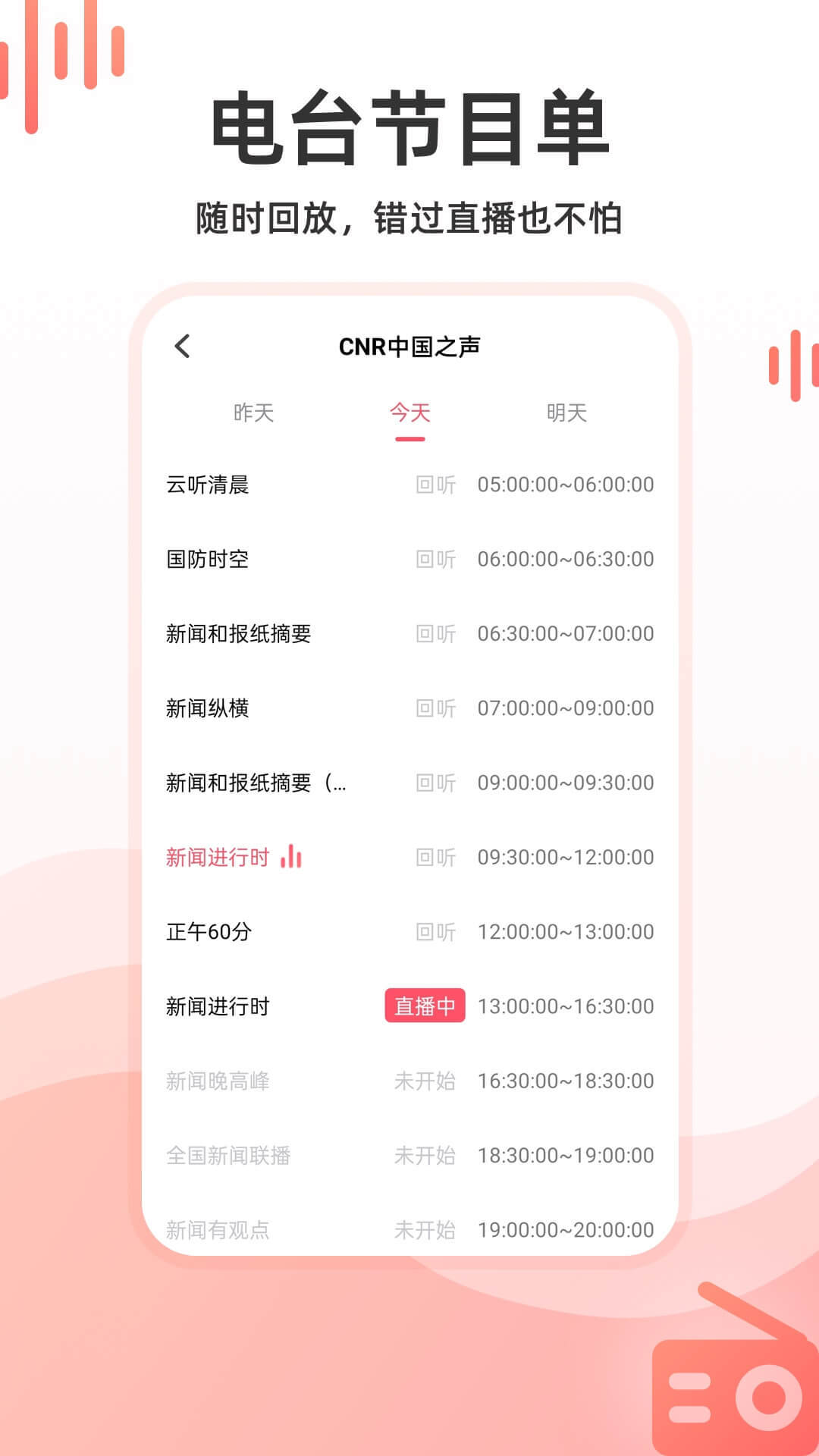Tap 回听 to replay 云听清晨
This screenshot has width=819, height=1456.
click(x=436, y=485)
